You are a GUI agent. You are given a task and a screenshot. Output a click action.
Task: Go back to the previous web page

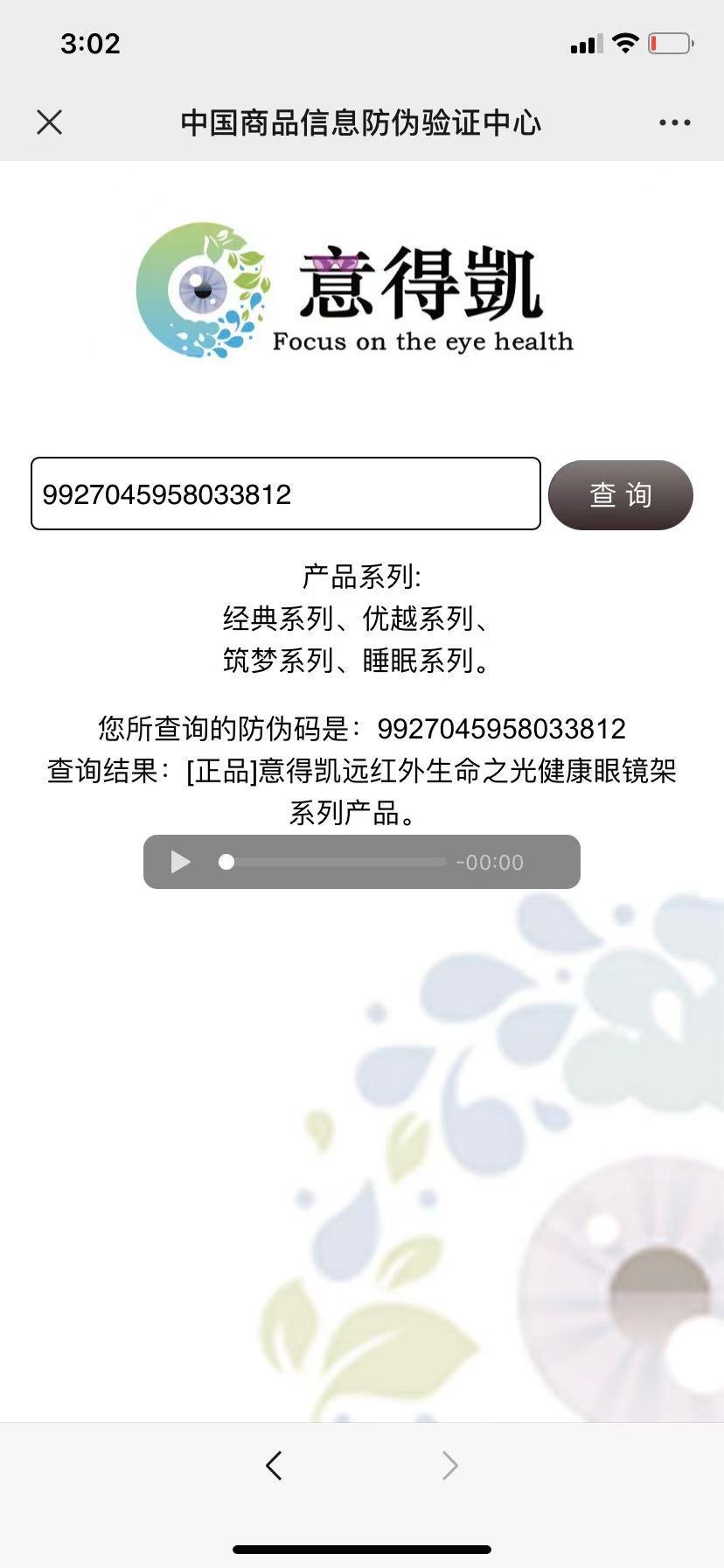tap(274, 1465)
